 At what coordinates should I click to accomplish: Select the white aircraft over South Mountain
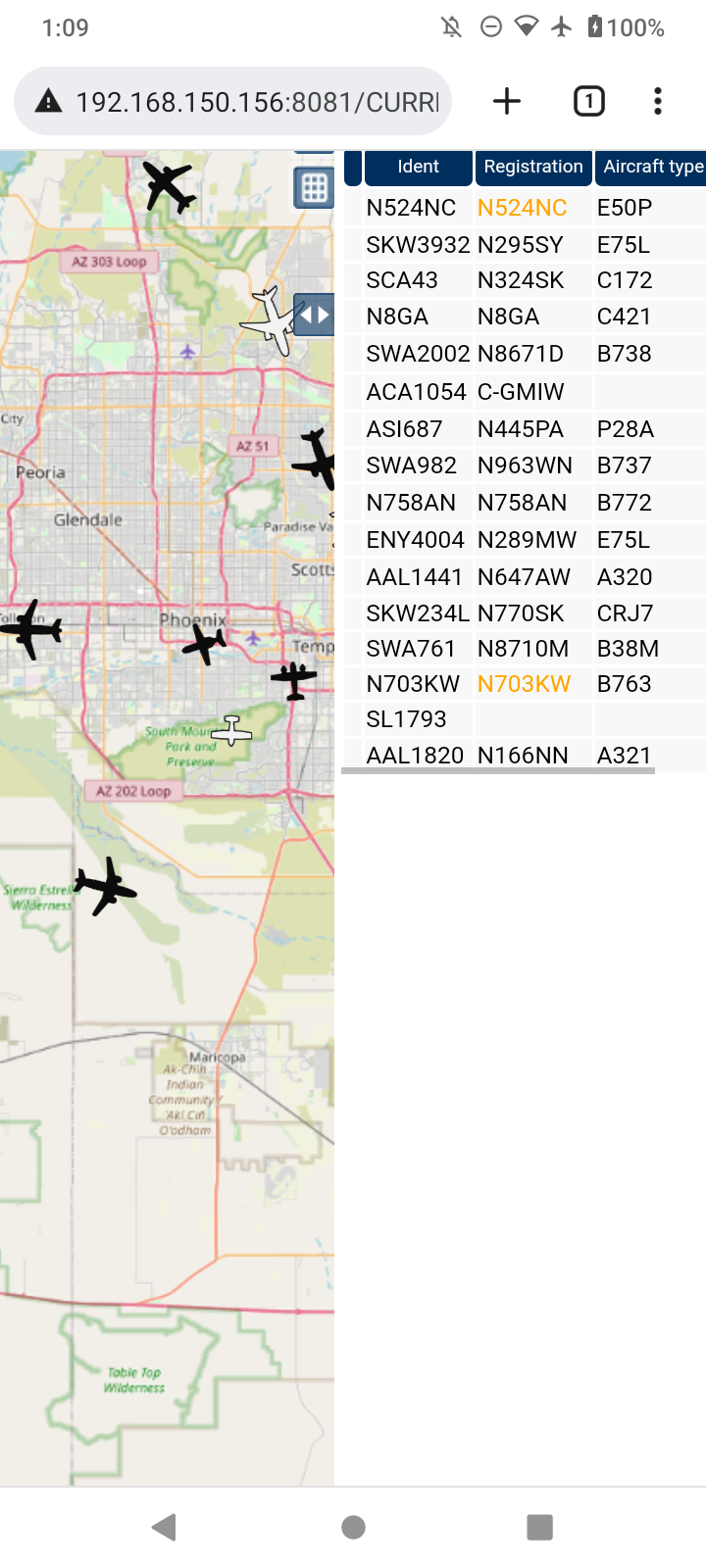pos(231,731)
